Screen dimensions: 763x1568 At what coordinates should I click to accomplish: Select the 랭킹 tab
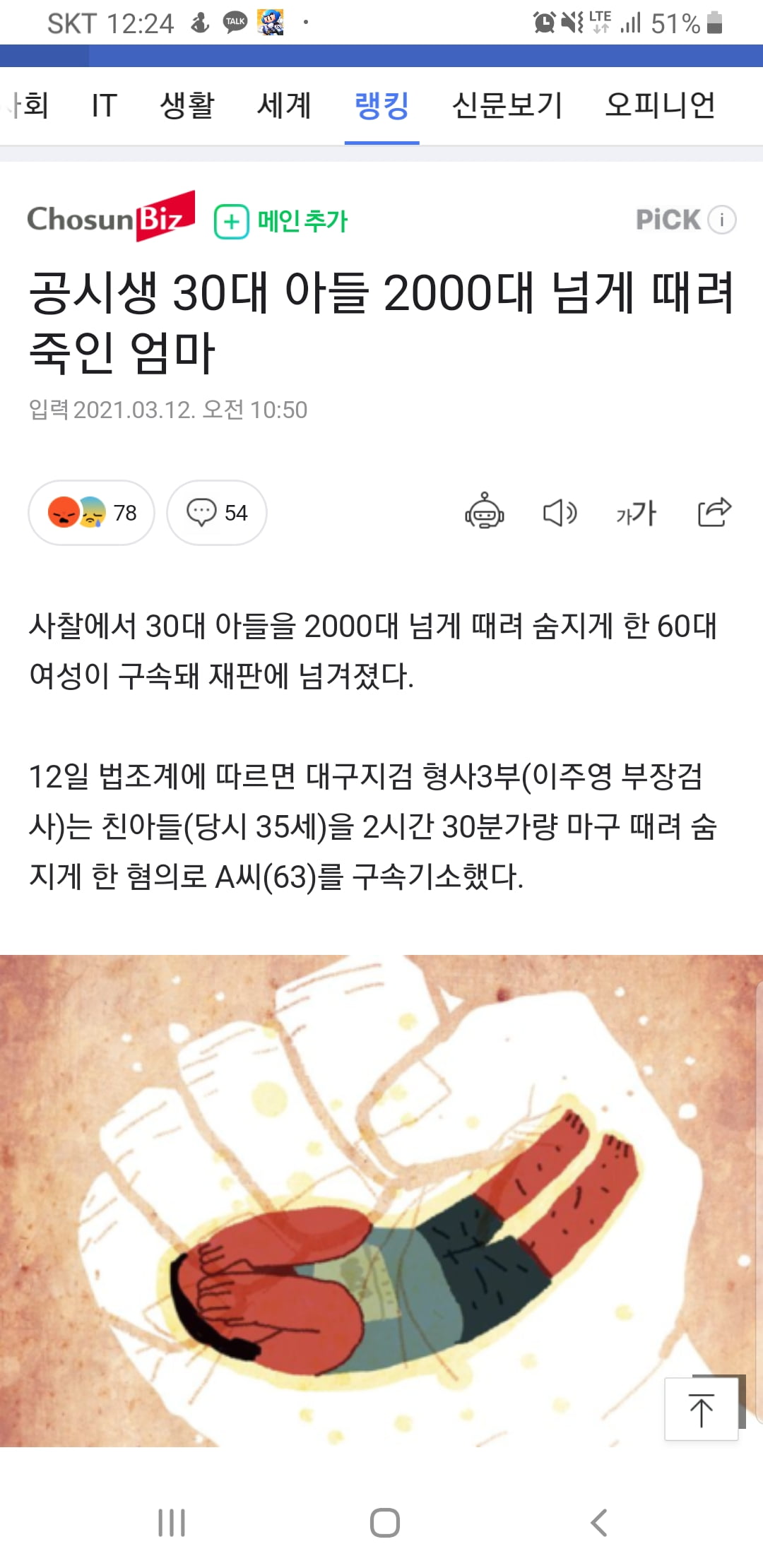click(381, 106)
